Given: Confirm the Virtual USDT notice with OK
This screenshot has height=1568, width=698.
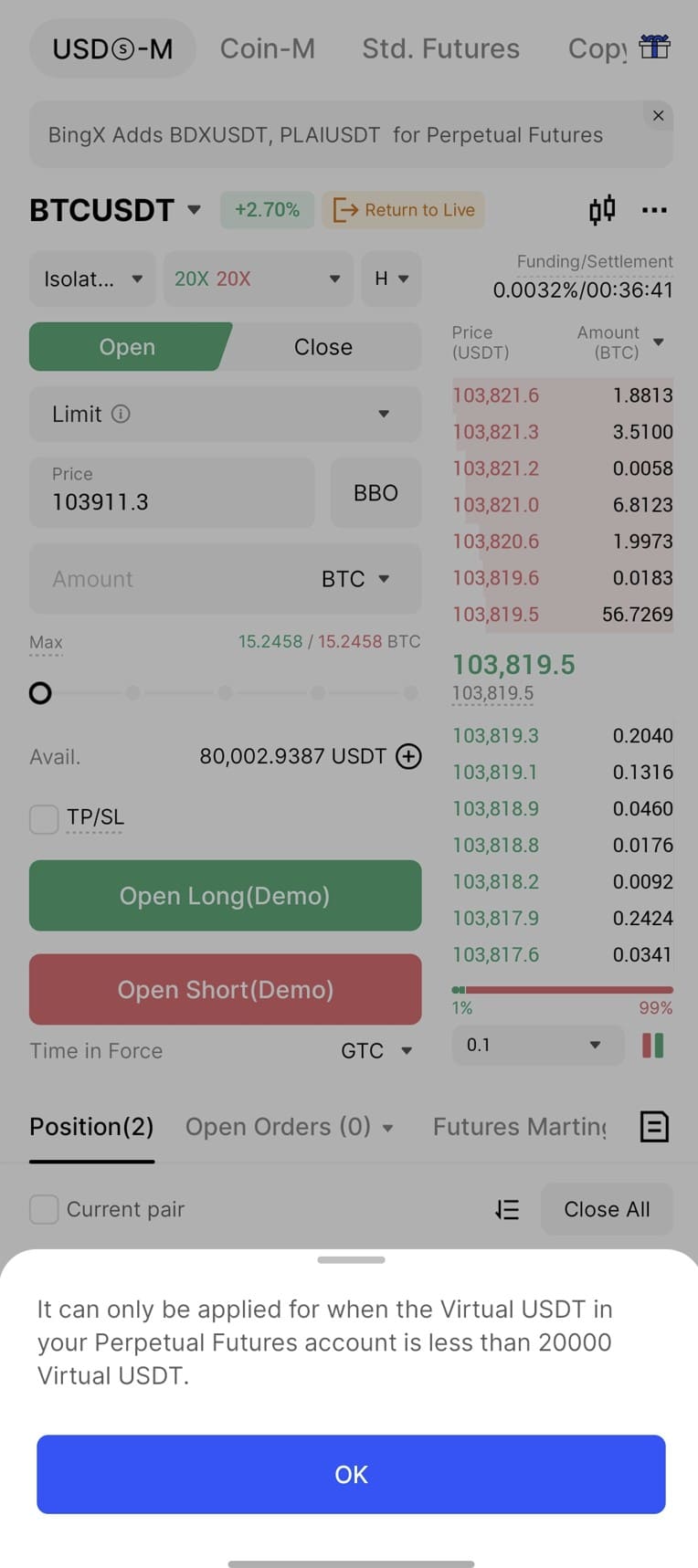Looking at the screenshot, I should click(351, 1474).
